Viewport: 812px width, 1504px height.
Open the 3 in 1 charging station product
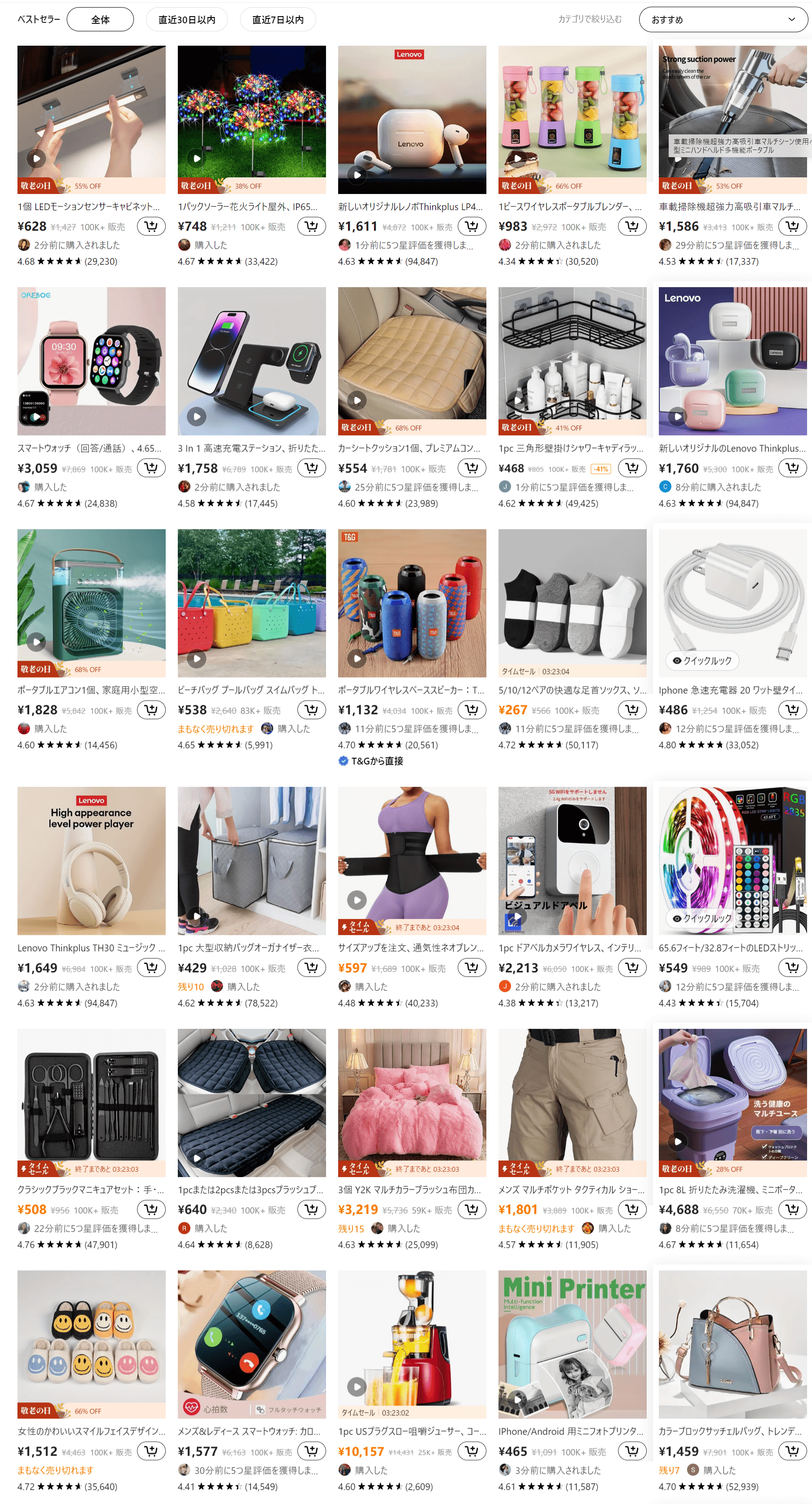[x=252, y=361]
